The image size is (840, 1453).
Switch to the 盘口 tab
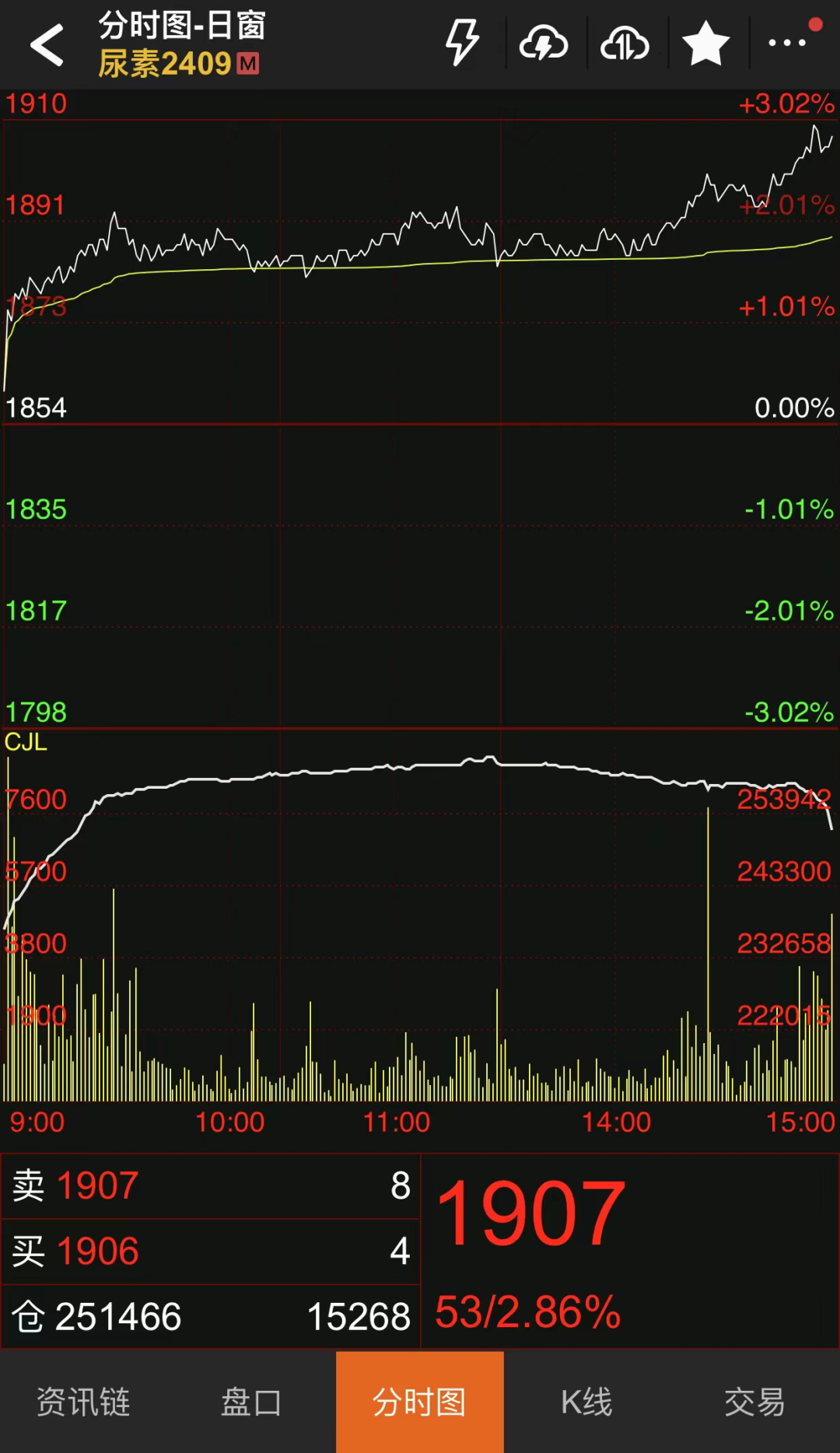251,1402
